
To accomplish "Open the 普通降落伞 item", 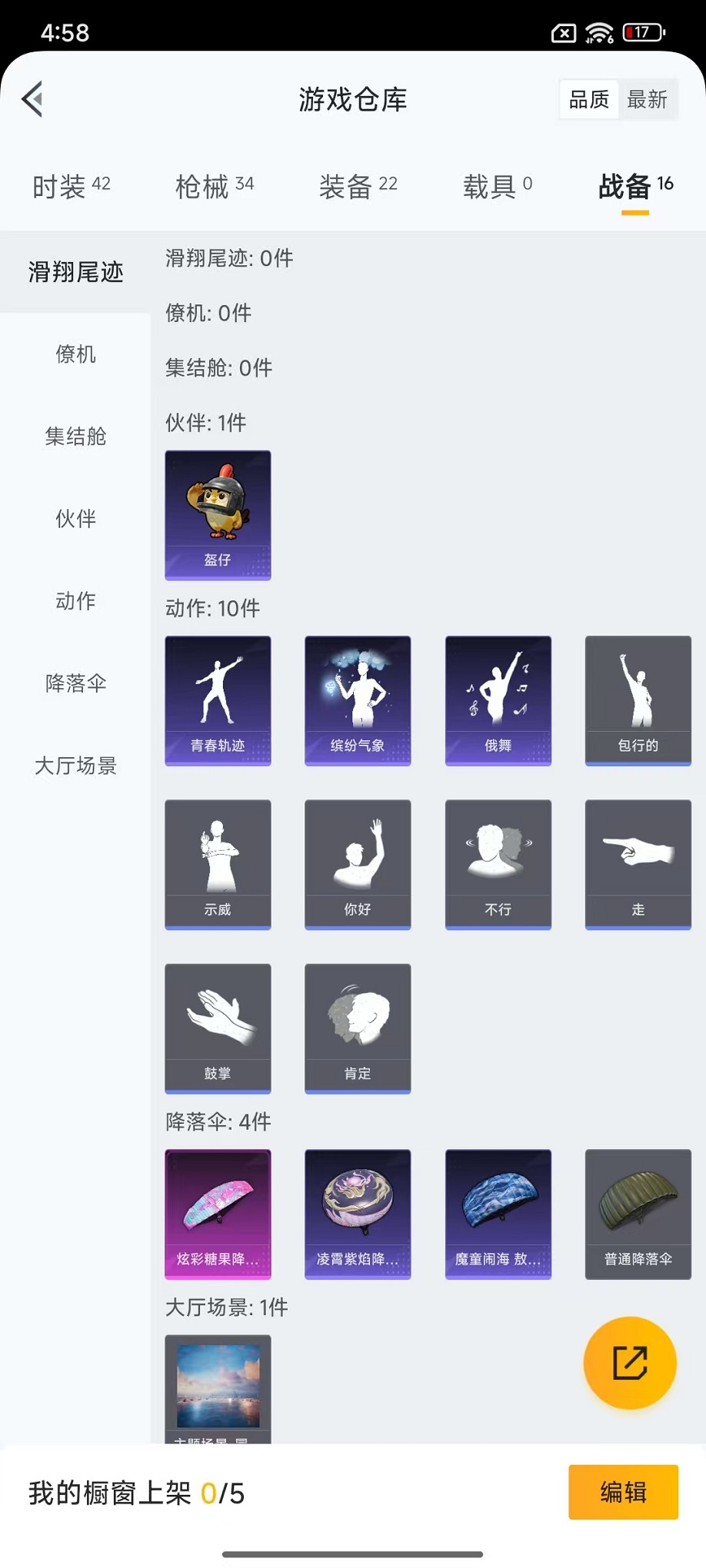I will 638,1214.
